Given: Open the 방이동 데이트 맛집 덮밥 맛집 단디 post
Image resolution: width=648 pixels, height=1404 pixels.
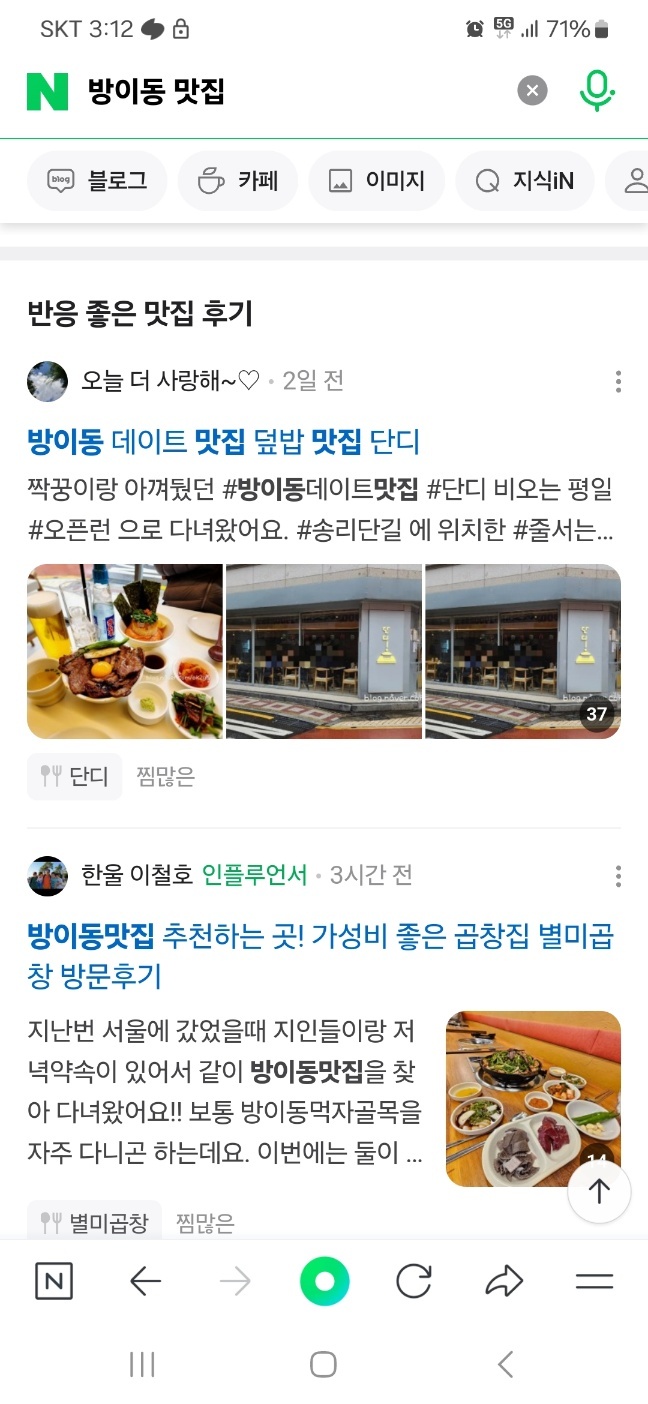Looking at the screenshot, I should 224,441.
